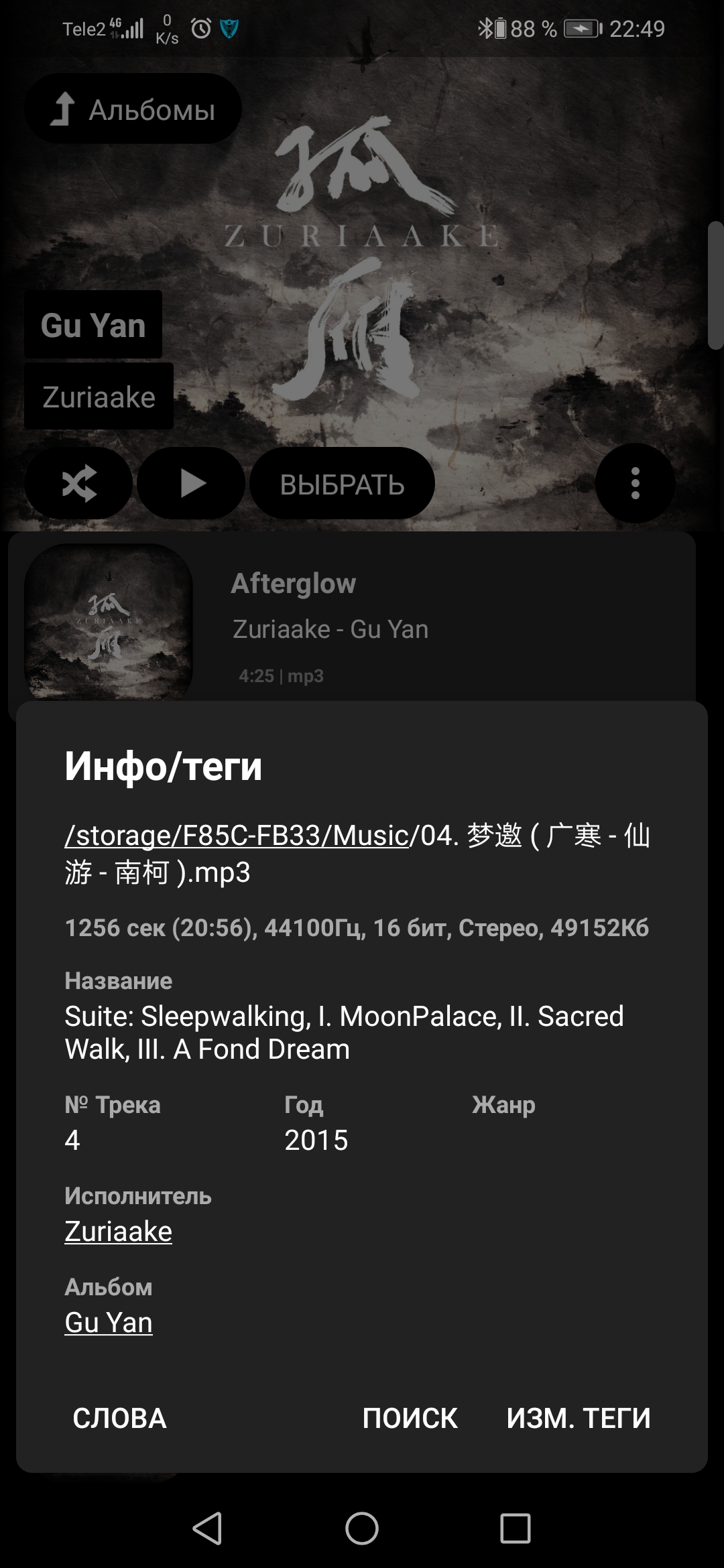Open the СЛОВА lyrics button
Screen dimensions: 724x1568
pyautogui.click(x=119, y=1418)
